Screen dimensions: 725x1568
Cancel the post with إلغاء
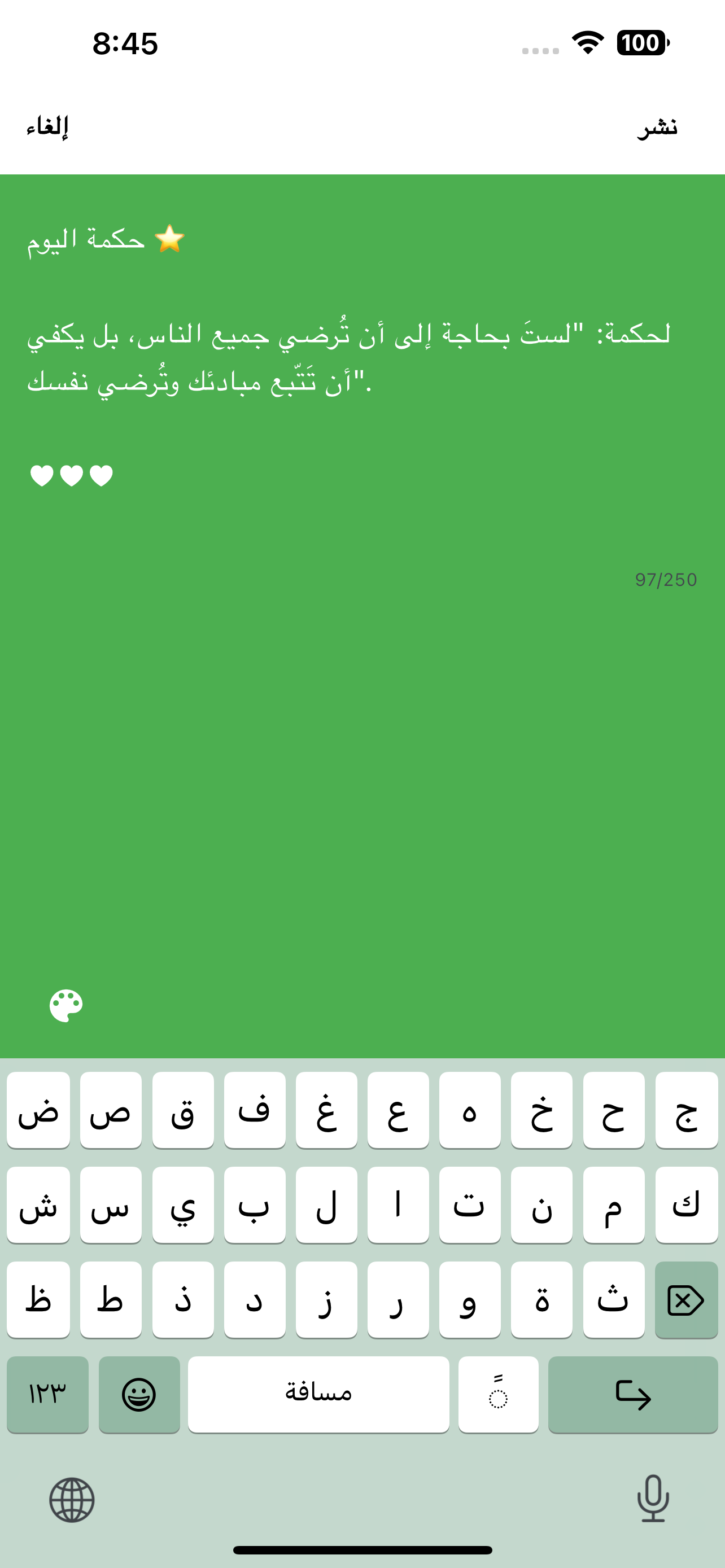(47, 126)
